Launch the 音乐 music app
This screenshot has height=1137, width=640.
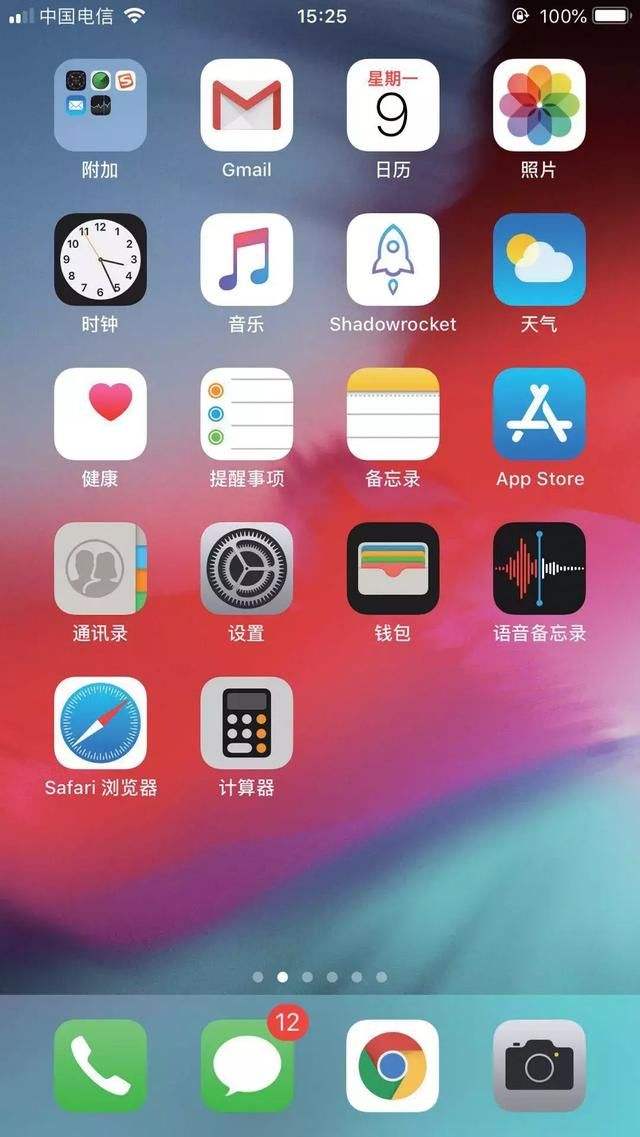tap(246, 260)
